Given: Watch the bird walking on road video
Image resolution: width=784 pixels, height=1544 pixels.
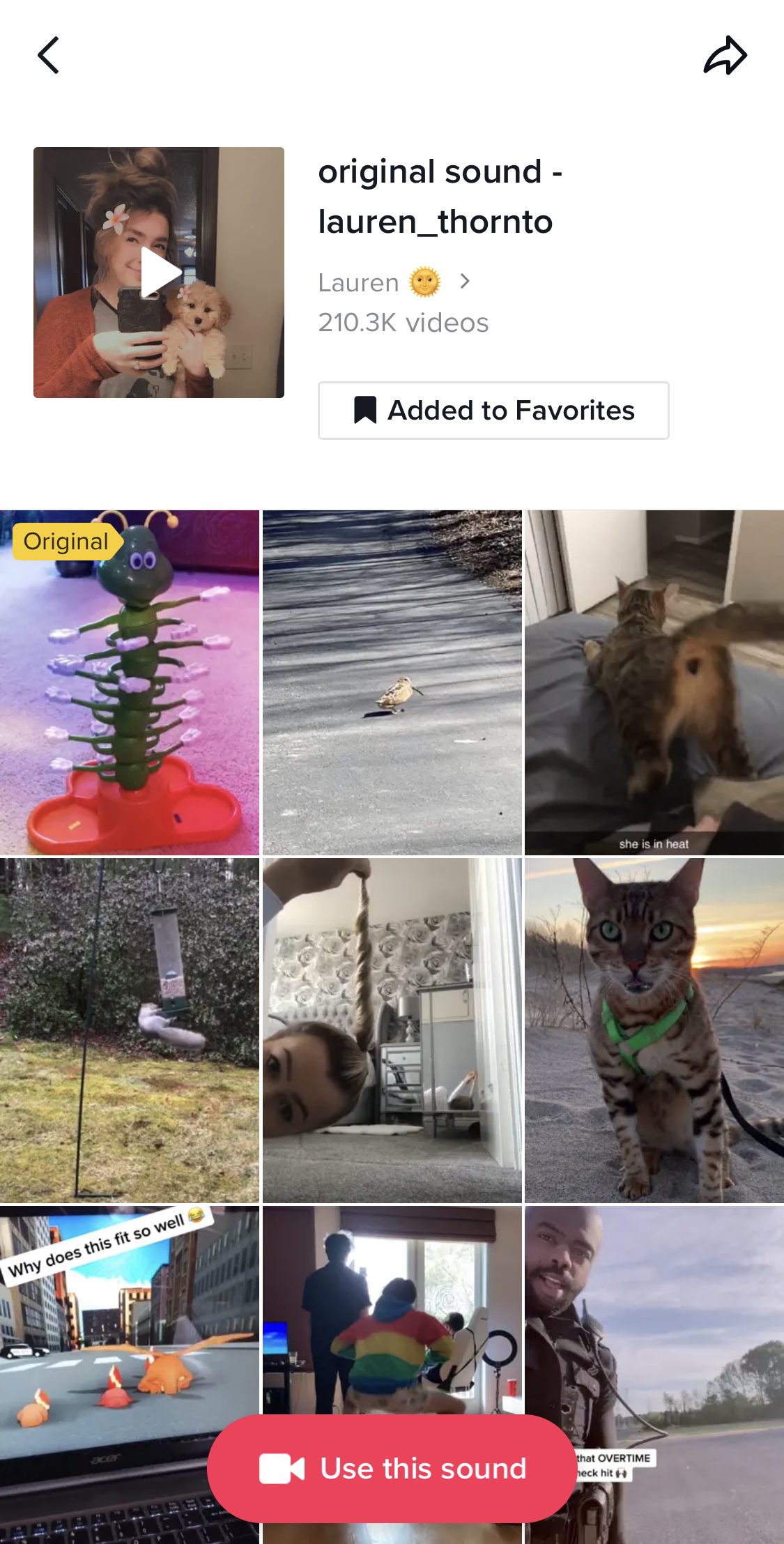Looking at the screenshot, I should tap(392, 683).
